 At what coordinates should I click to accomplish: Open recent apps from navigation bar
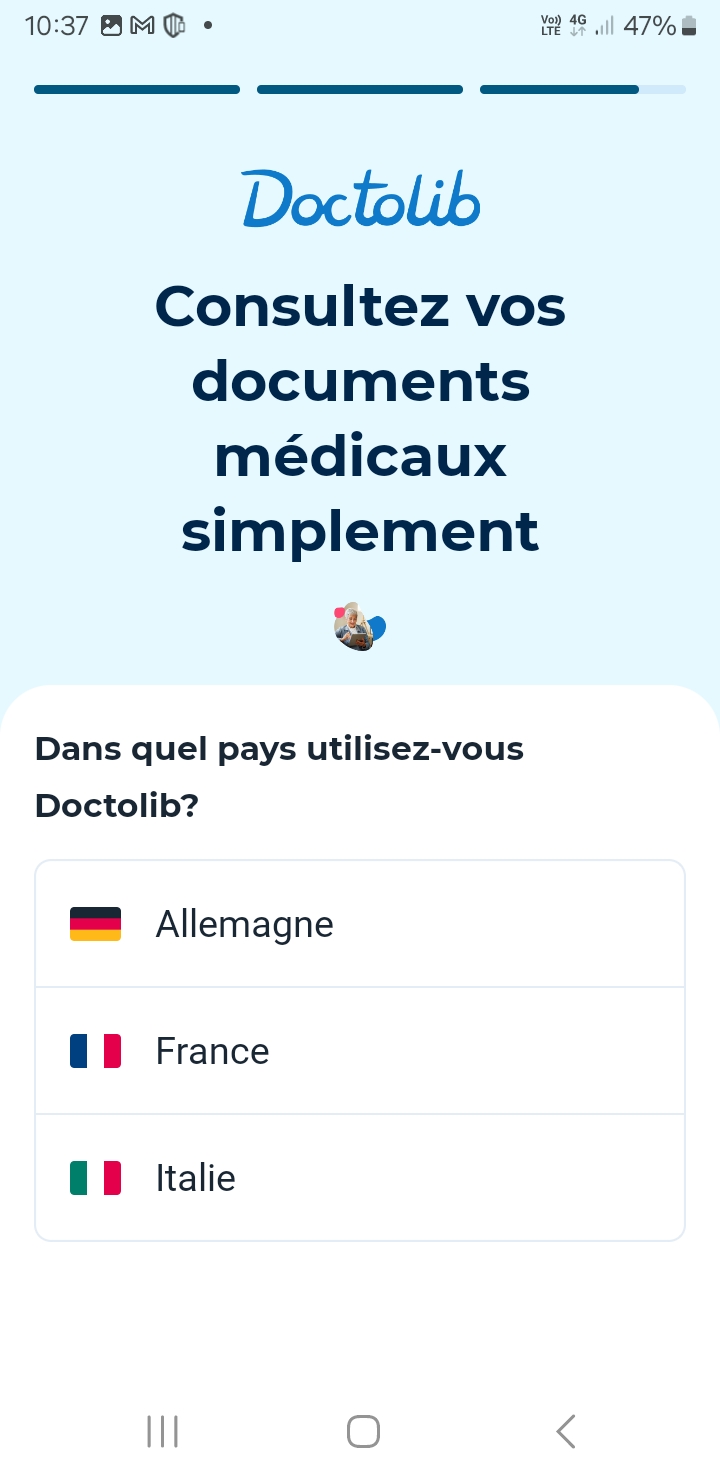tap(162, 1431)
